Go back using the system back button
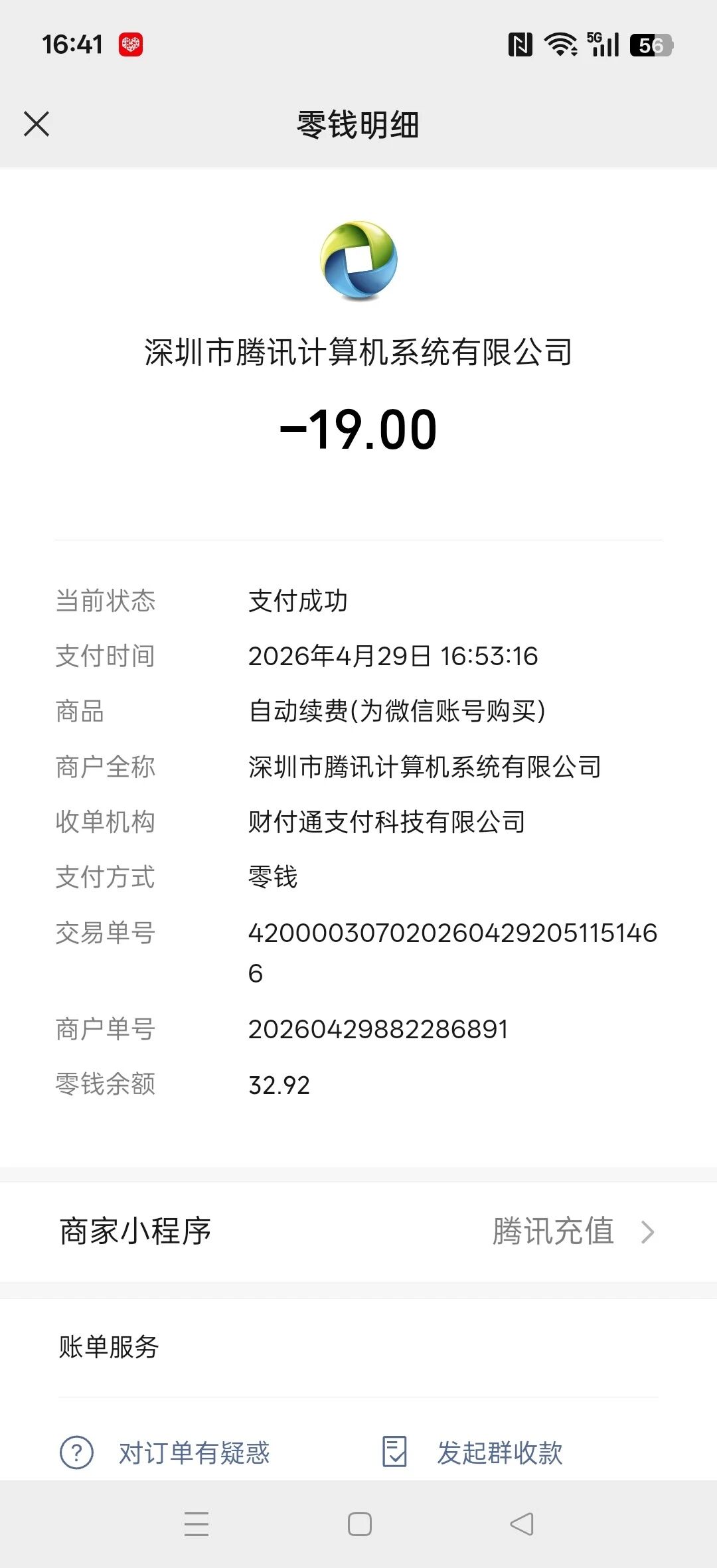Viewport: 717px width, 1568px height. pos(522,1524)
